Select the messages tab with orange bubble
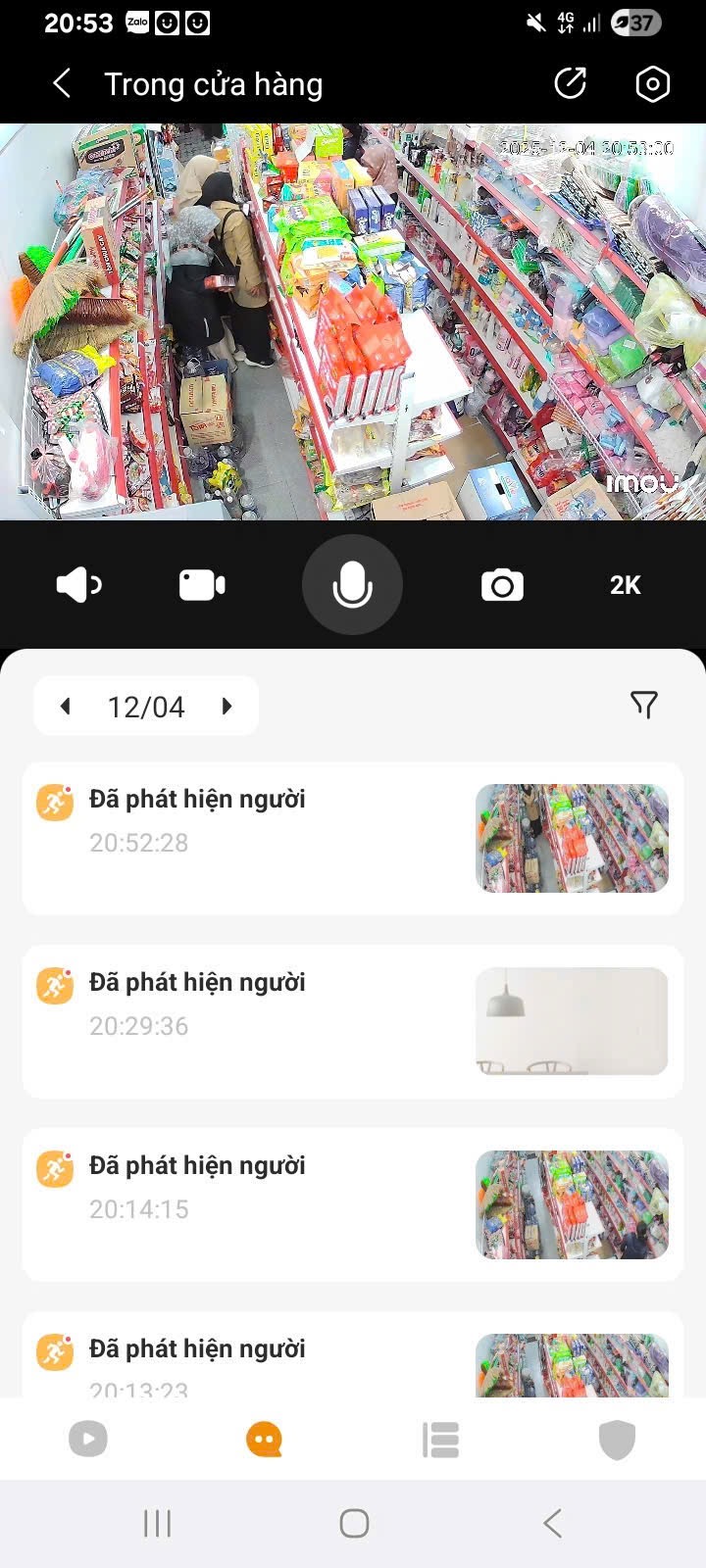 [x=264, y=1439]
